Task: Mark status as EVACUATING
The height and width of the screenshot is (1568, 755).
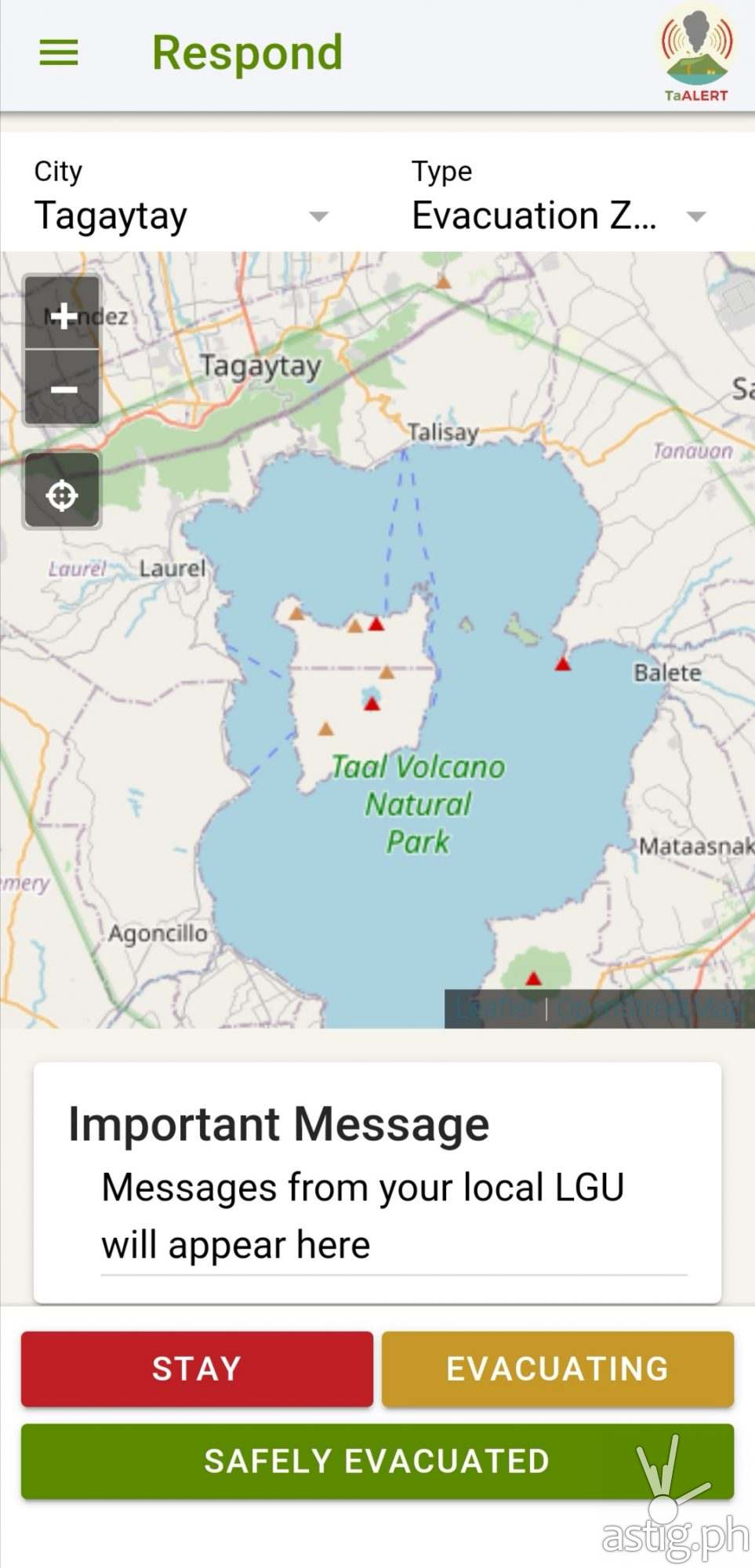Action: pos(557,1368)
